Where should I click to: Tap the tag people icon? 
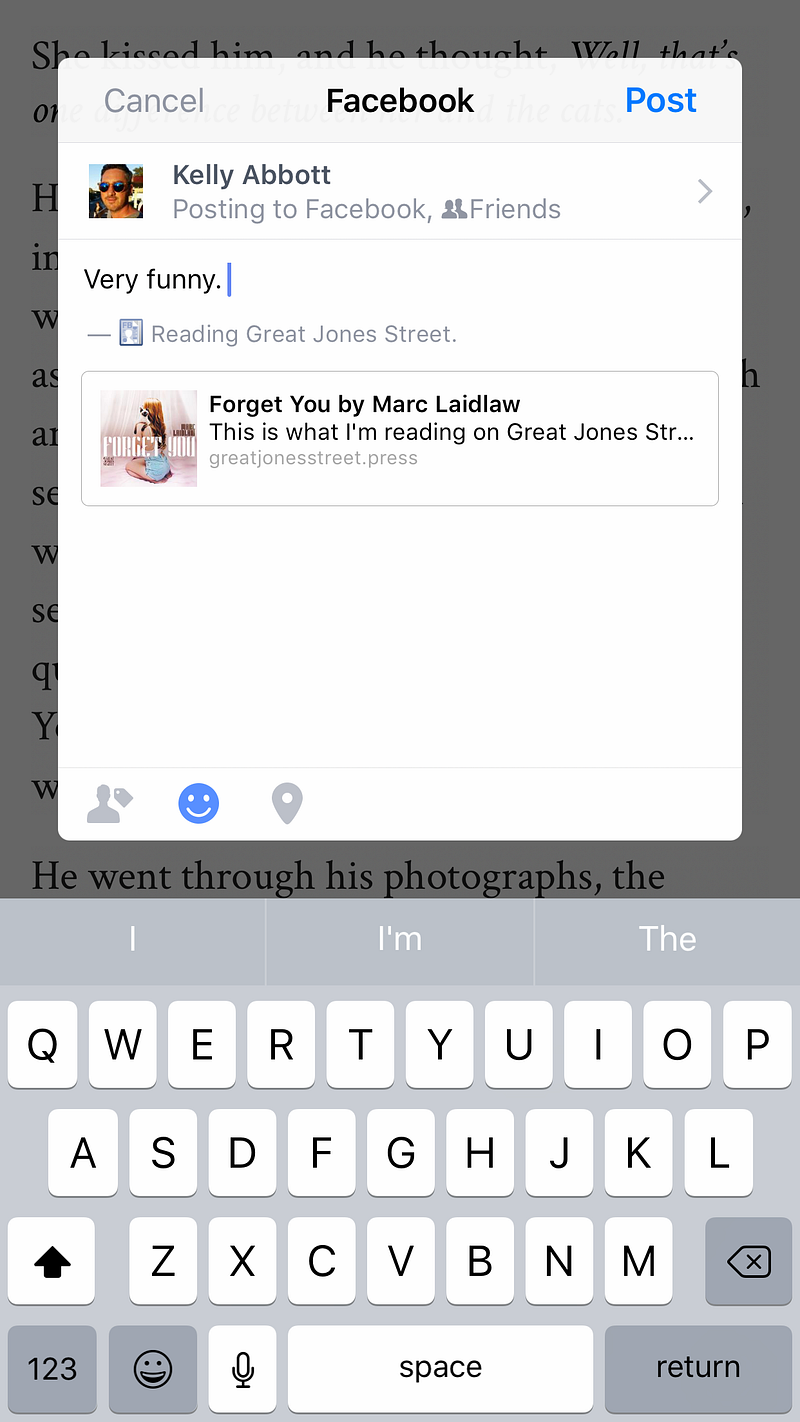coord(110,804)
